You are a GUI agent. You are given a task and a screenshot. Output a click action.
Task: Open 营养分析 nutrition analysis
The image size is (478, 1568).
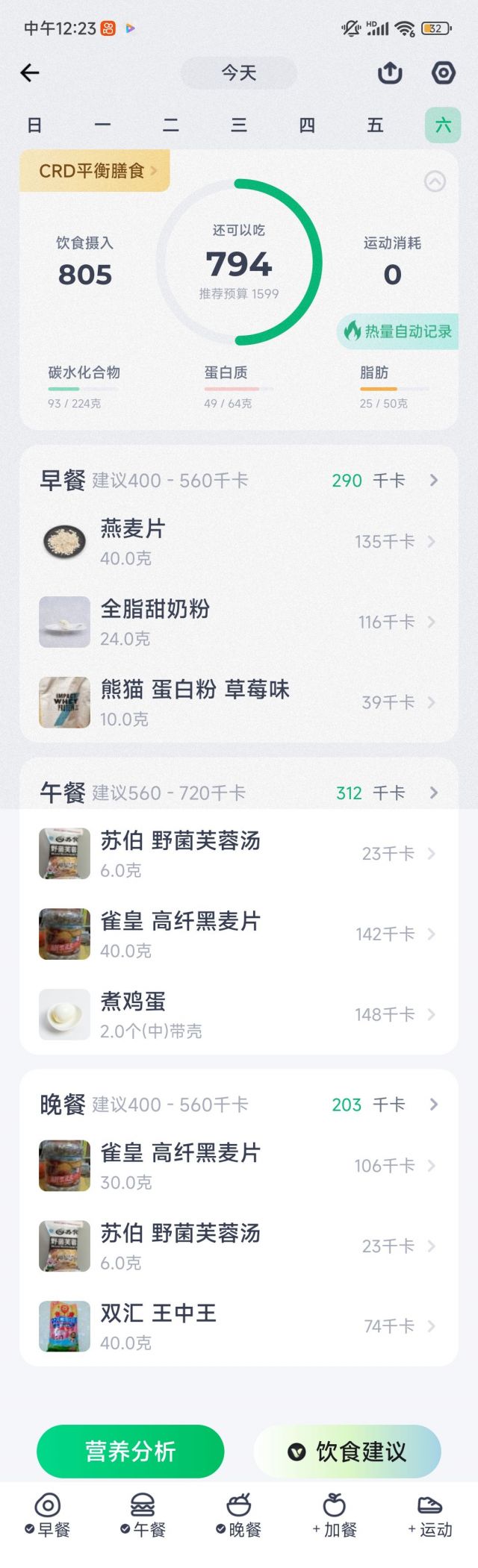coord(131,1451)
